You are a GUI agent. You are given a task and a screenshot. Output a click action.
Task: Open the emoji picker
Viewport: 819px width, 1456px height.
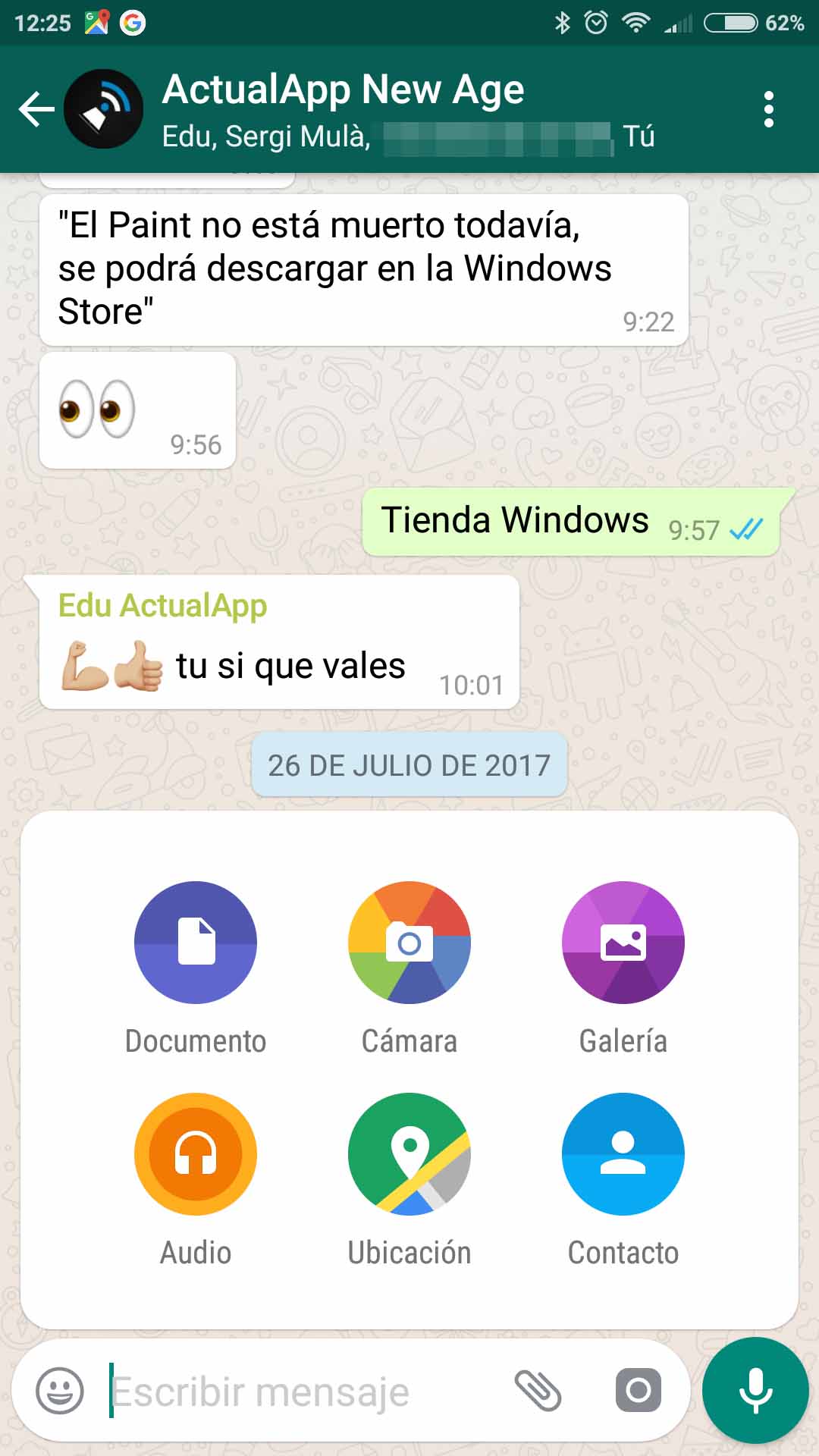(x=60, y=1391)
